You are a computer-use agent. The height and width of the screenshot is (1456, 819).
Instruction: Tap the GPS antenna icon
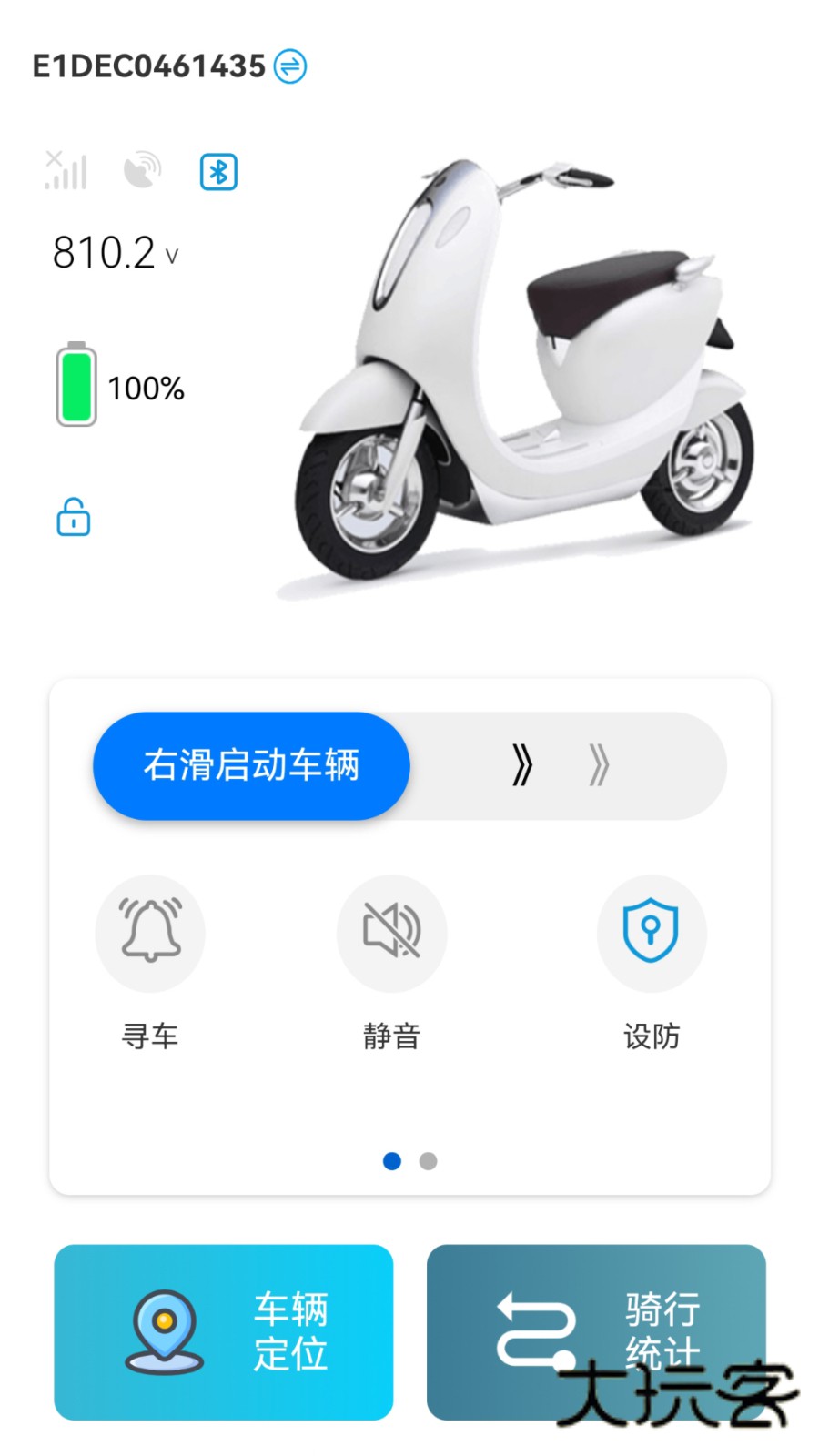tap(141, 170)
